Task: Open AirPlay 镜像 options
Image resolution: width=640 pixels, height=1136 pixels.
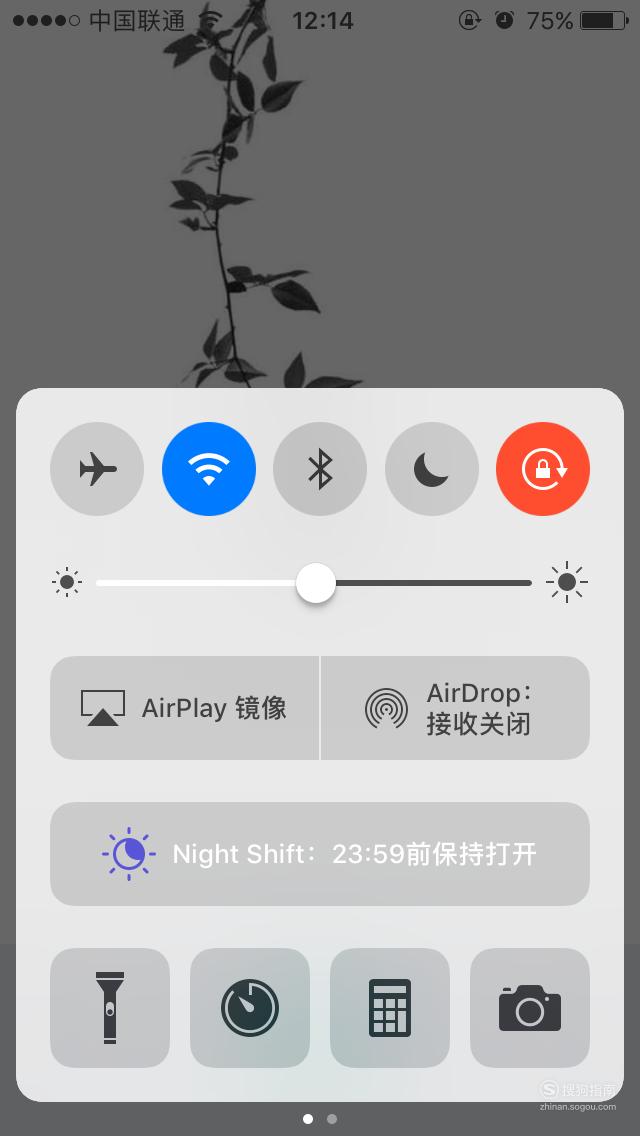Action: pos(184,708)
